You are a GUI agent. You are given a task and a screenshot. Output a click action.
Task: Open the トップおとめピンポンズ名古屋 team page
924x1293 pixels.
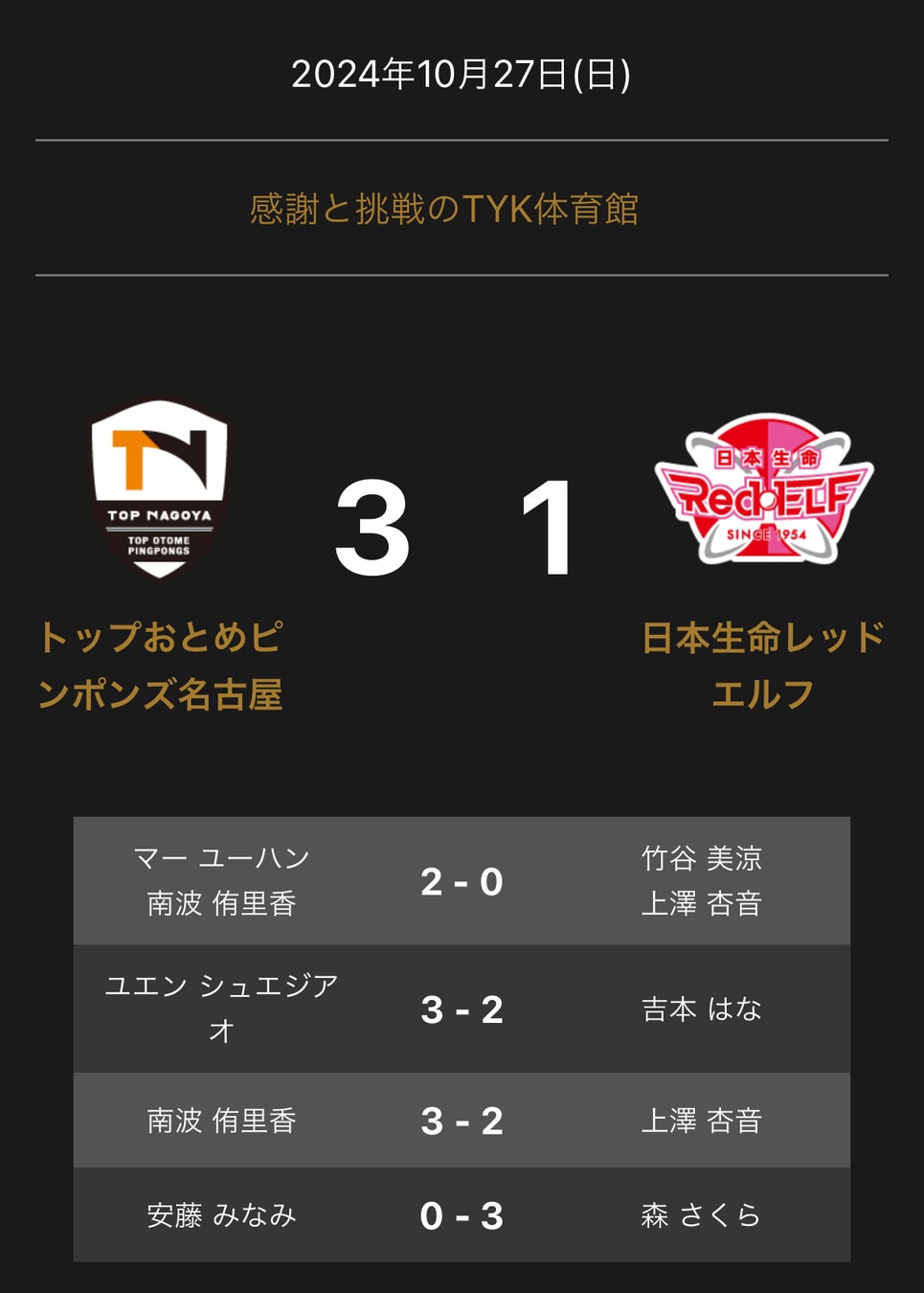click(x=160, y=665)
